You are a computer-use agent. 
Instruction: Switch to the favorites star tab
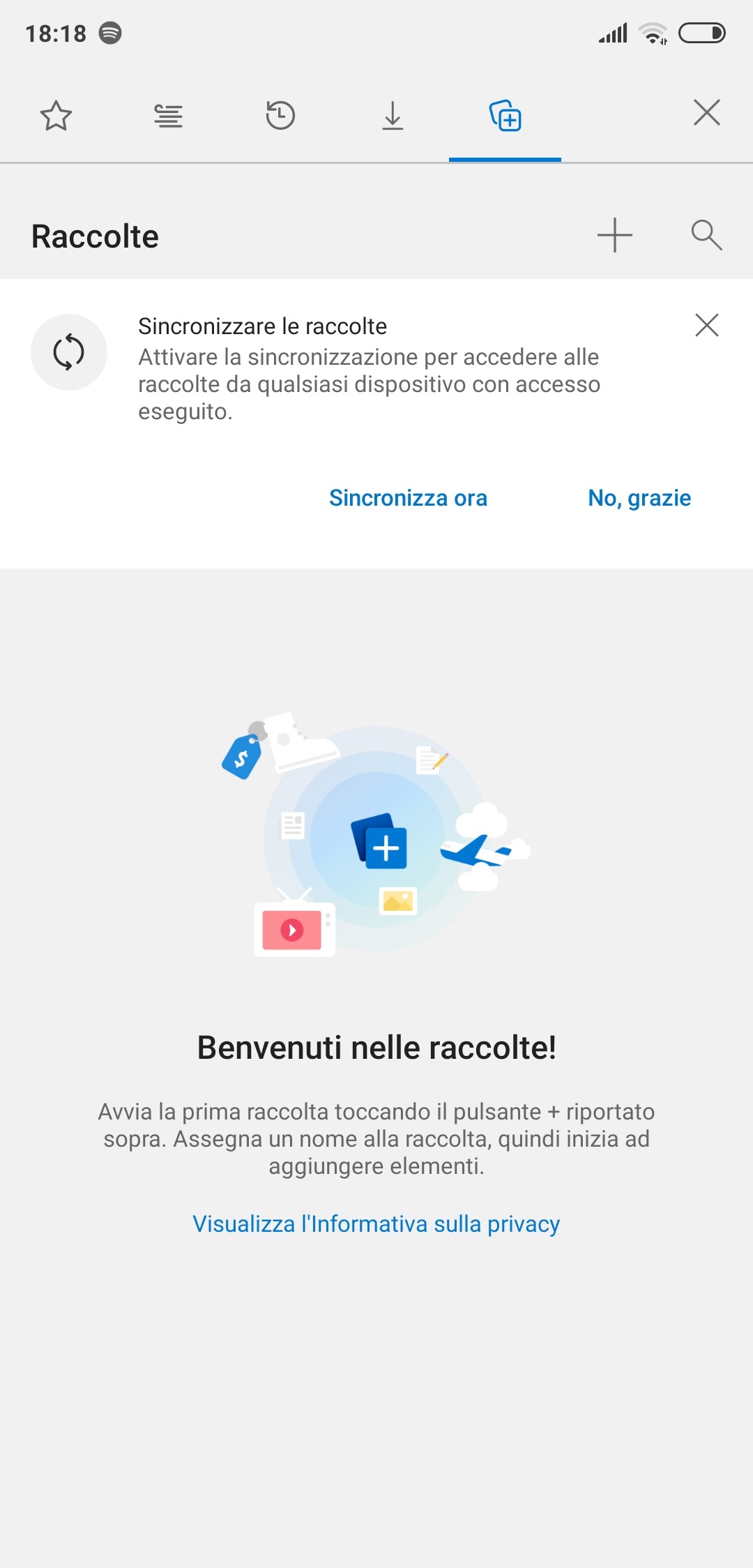coord(56,116)
